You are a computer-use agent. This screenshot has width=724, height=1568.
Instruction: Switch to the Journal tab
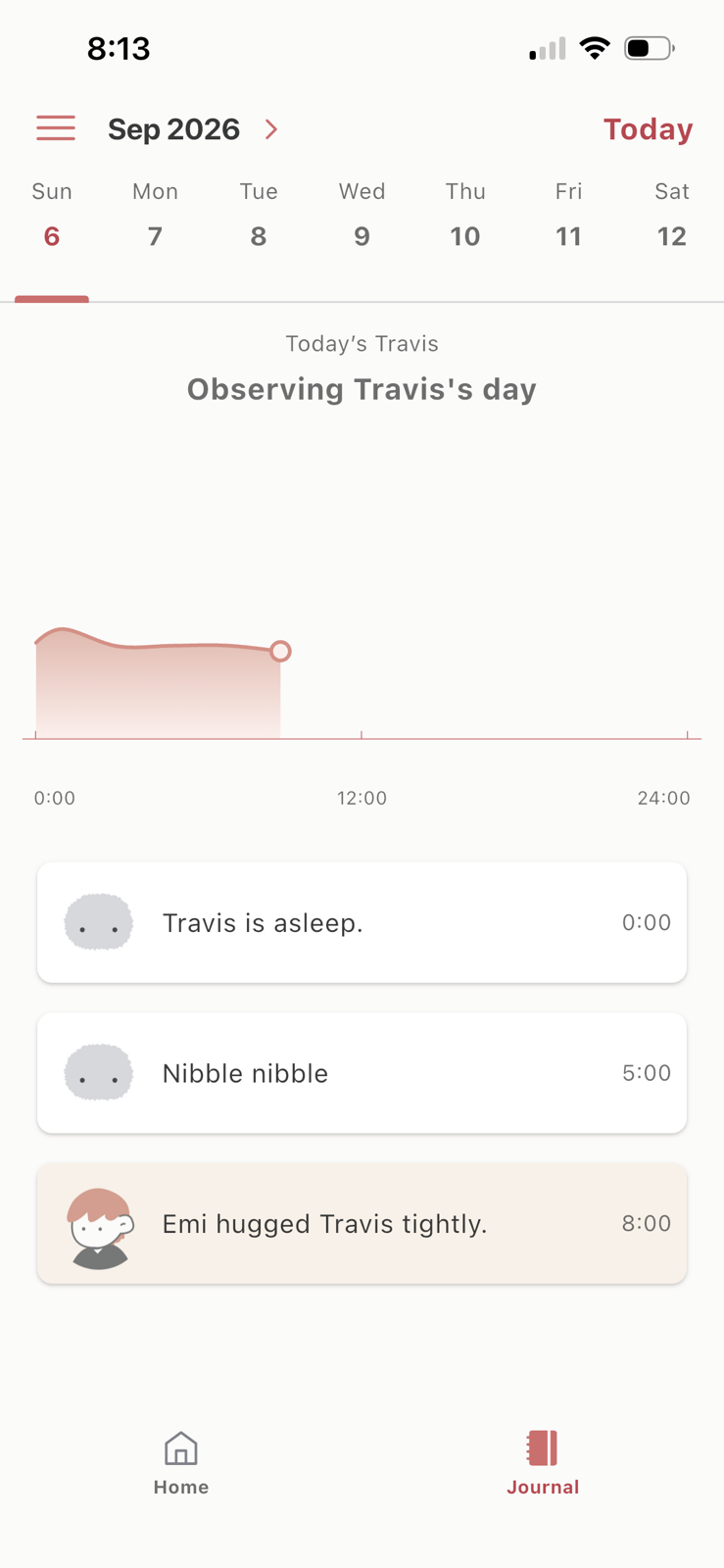click(x=543, y=1463)
